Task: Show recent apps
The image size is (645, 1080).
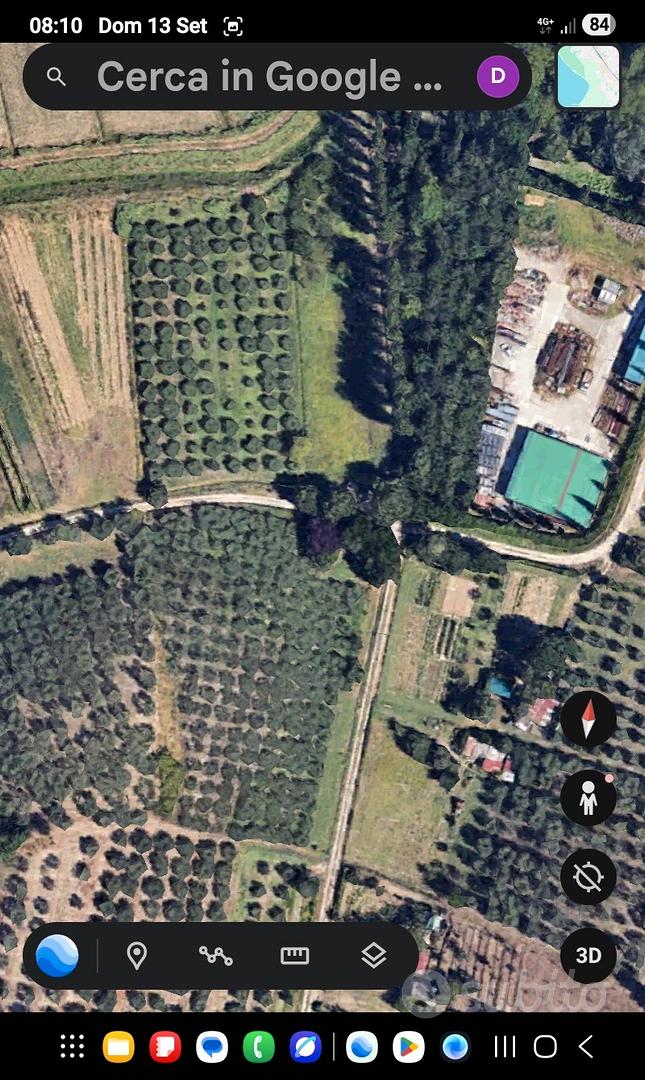Action: pos(504,1047)
